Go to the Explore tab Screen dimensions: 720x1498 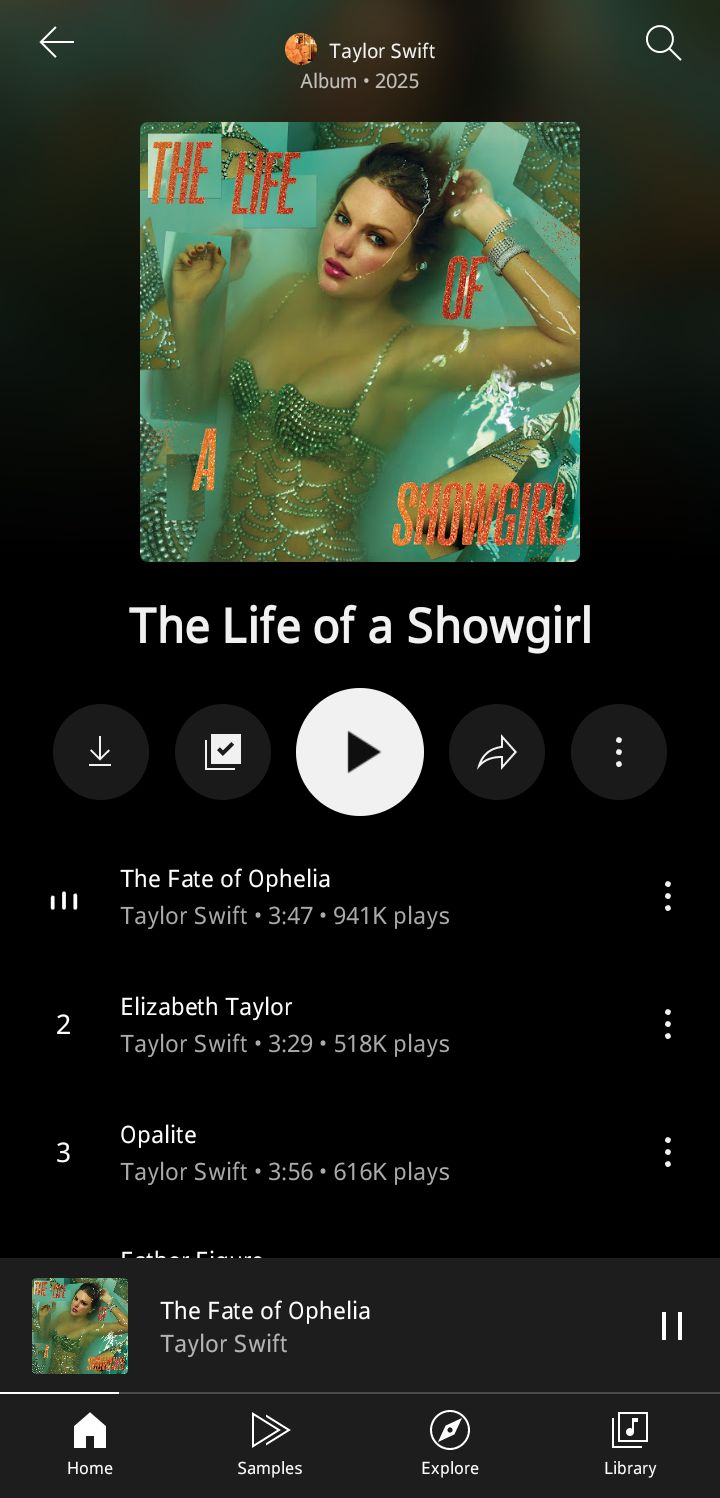click(x=450, y=1445)
